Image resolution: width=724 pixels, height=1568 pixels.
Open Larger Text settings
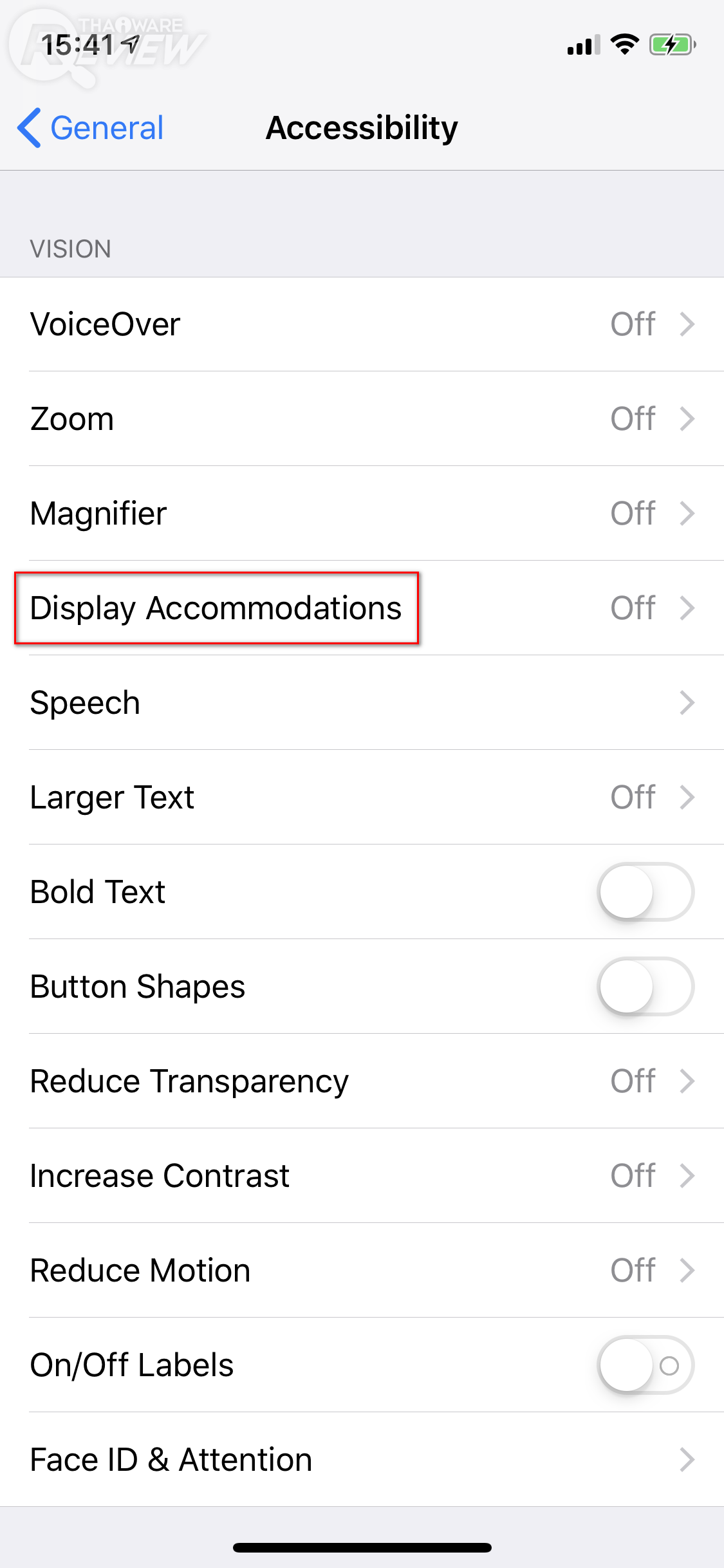(x=362, y=797)
